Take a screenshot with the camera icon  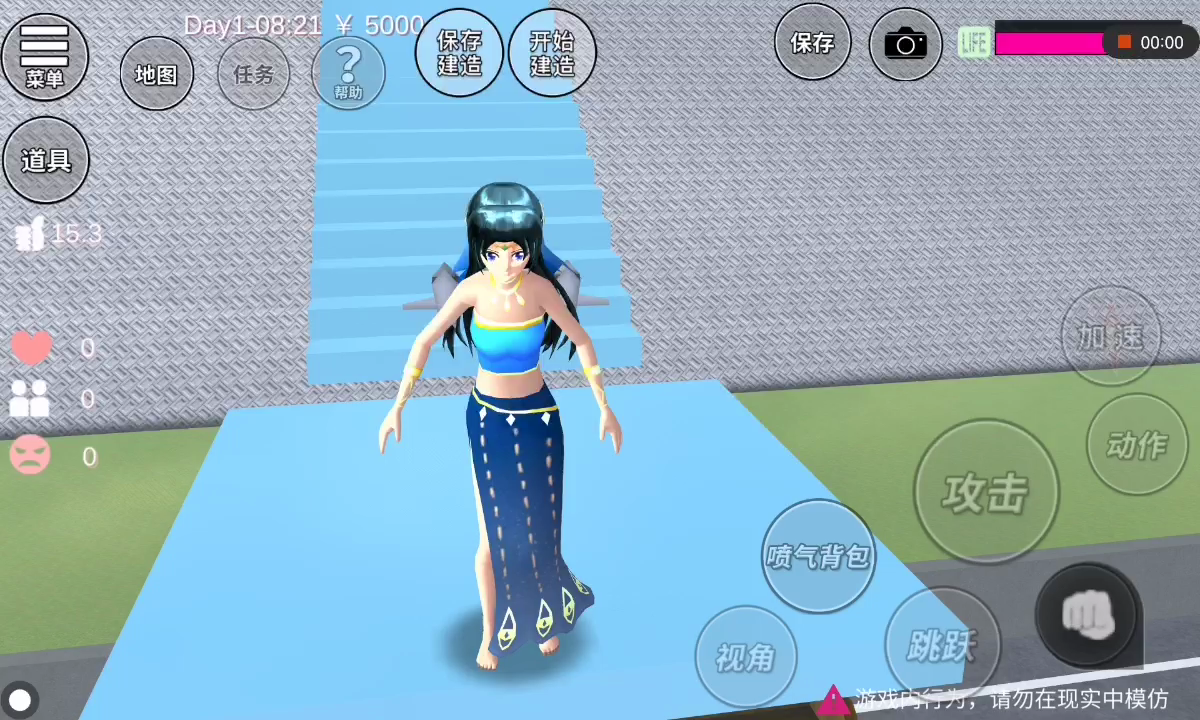pos(905,44)
